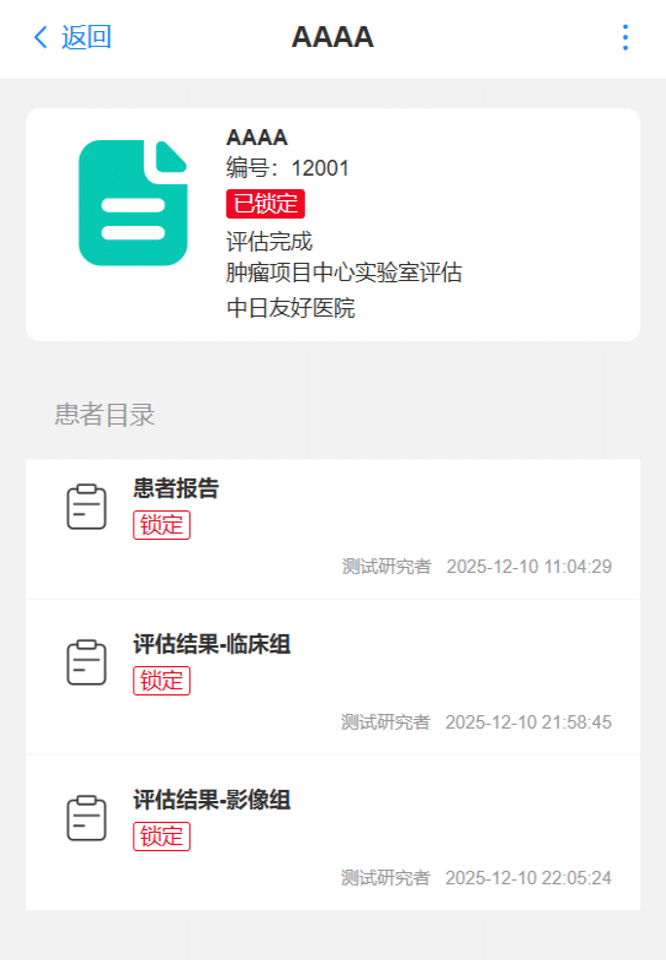Screen dimensions: 666x960
Task: Open the 患者报告 entry
Action: (x=333, y=529)
